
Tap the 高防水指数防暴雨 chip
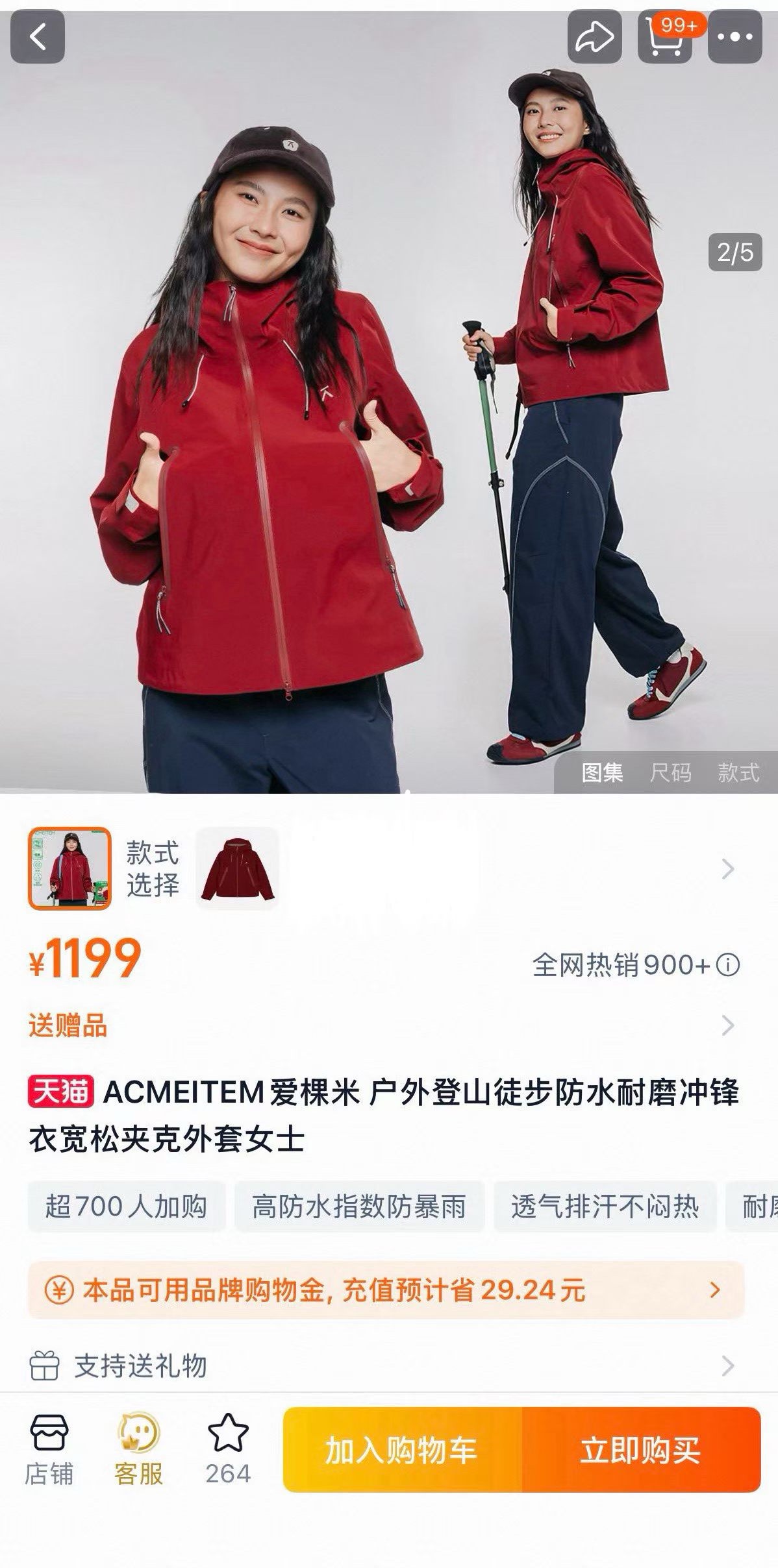359,1207
